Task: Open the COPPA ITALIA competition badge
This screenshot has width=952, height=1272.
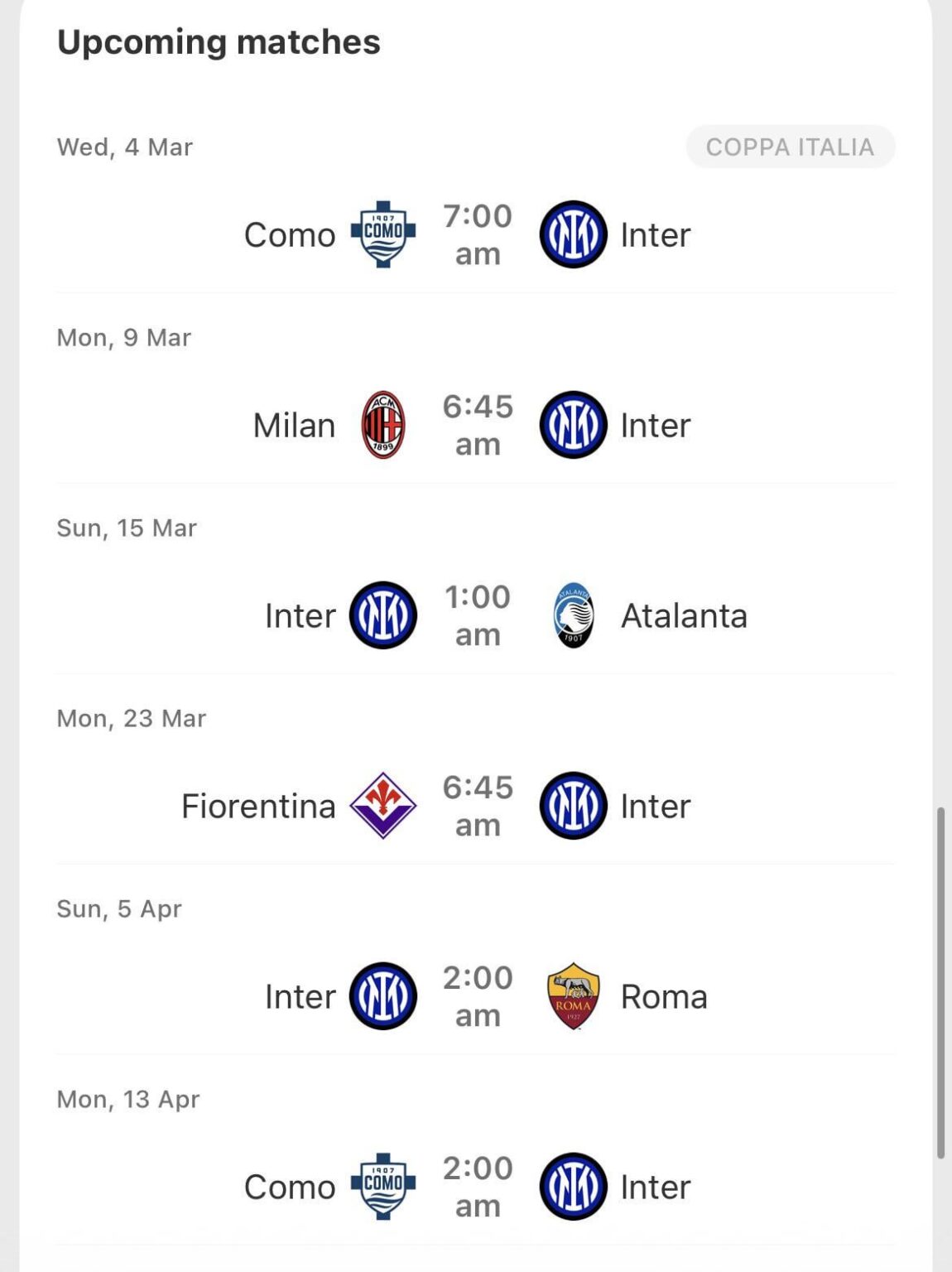Action: tap(789, 147)
